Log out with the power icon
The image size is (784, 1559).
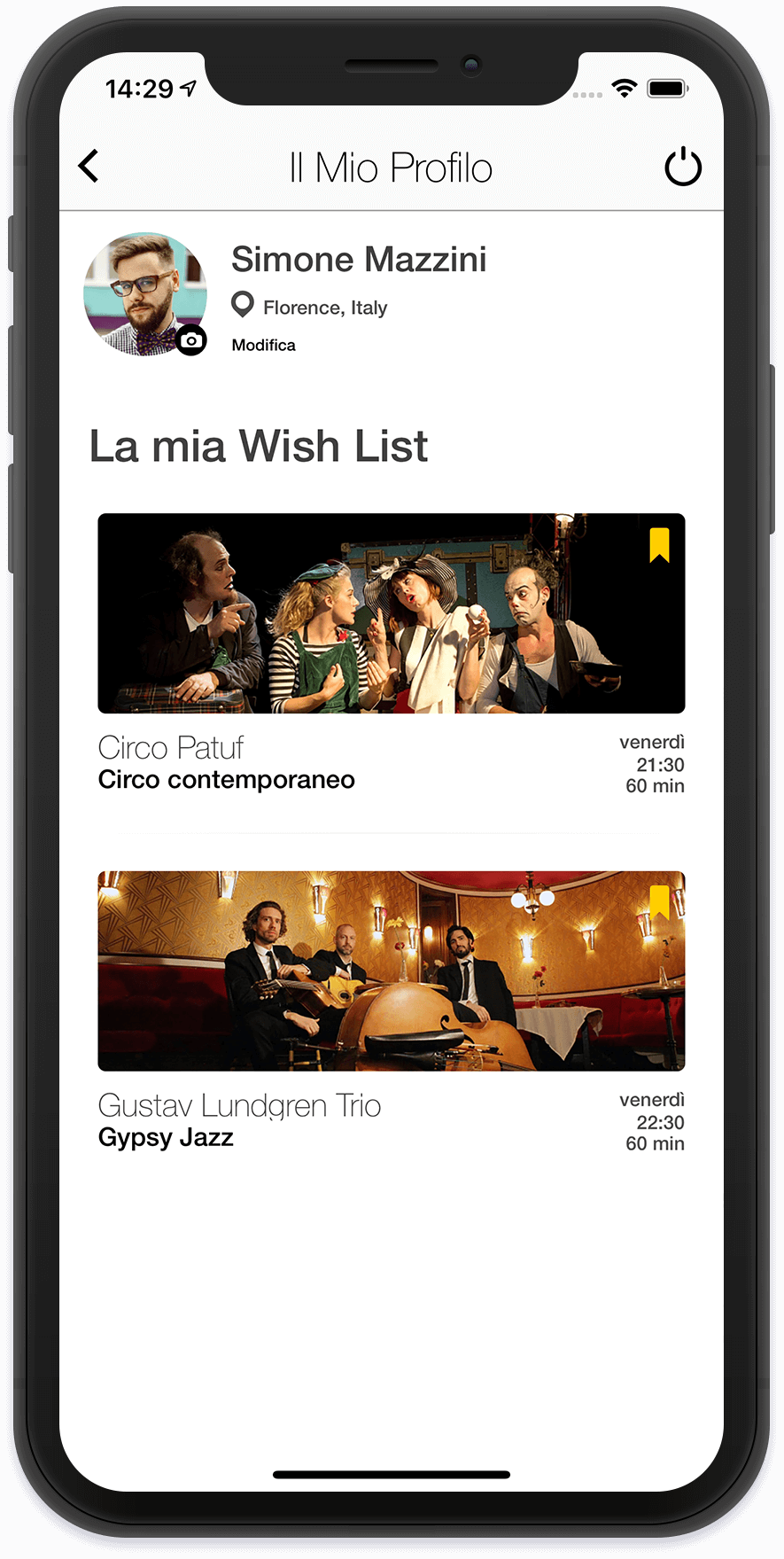(683, 167)
